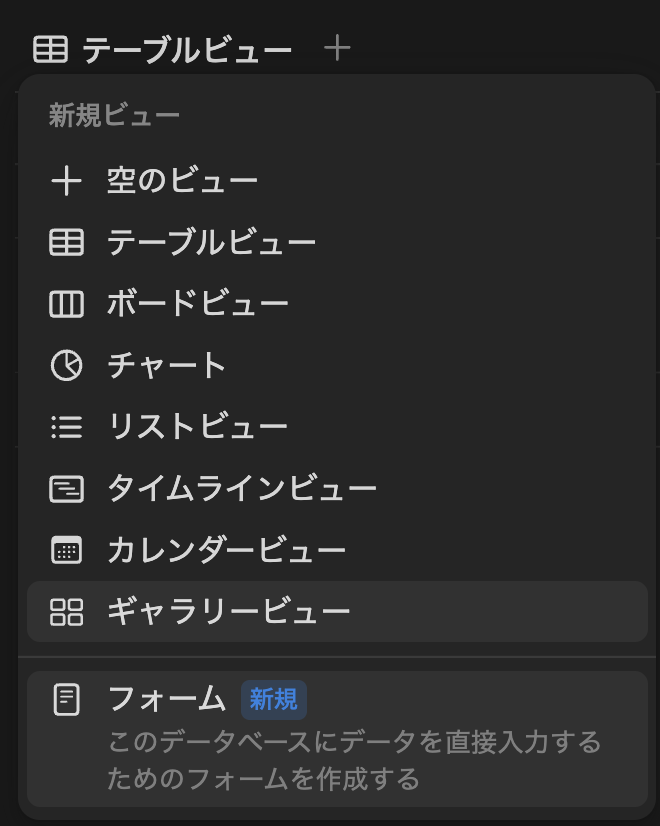Choose 空のビュー from the menu
Viewport: 660px width, 826px height.
tap(337, 181)
